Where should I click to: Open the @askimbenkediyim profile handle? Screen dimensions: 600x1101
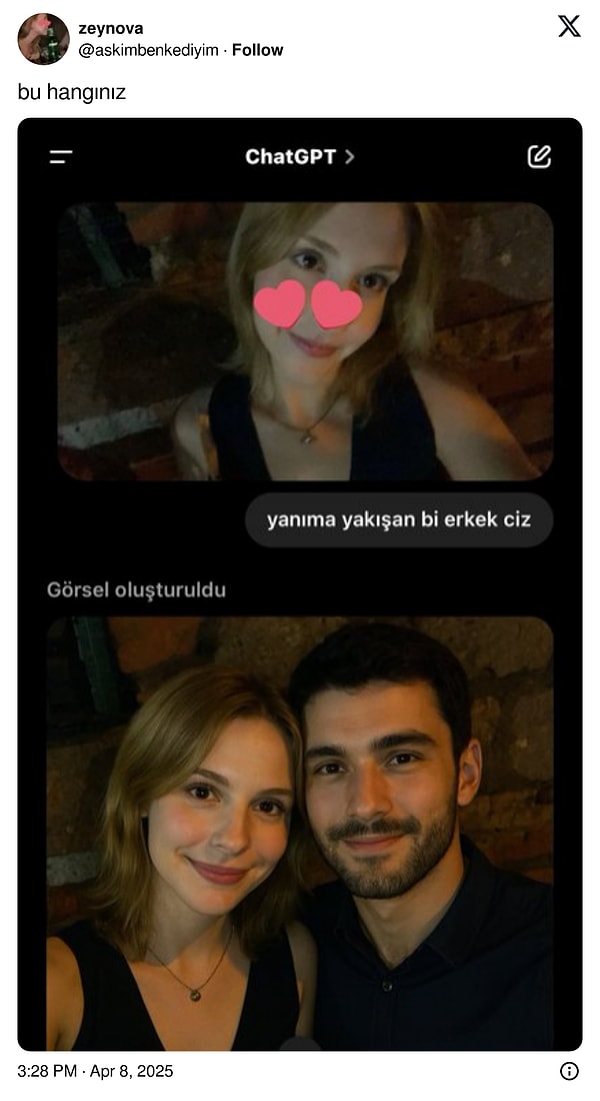click(148, 50)
